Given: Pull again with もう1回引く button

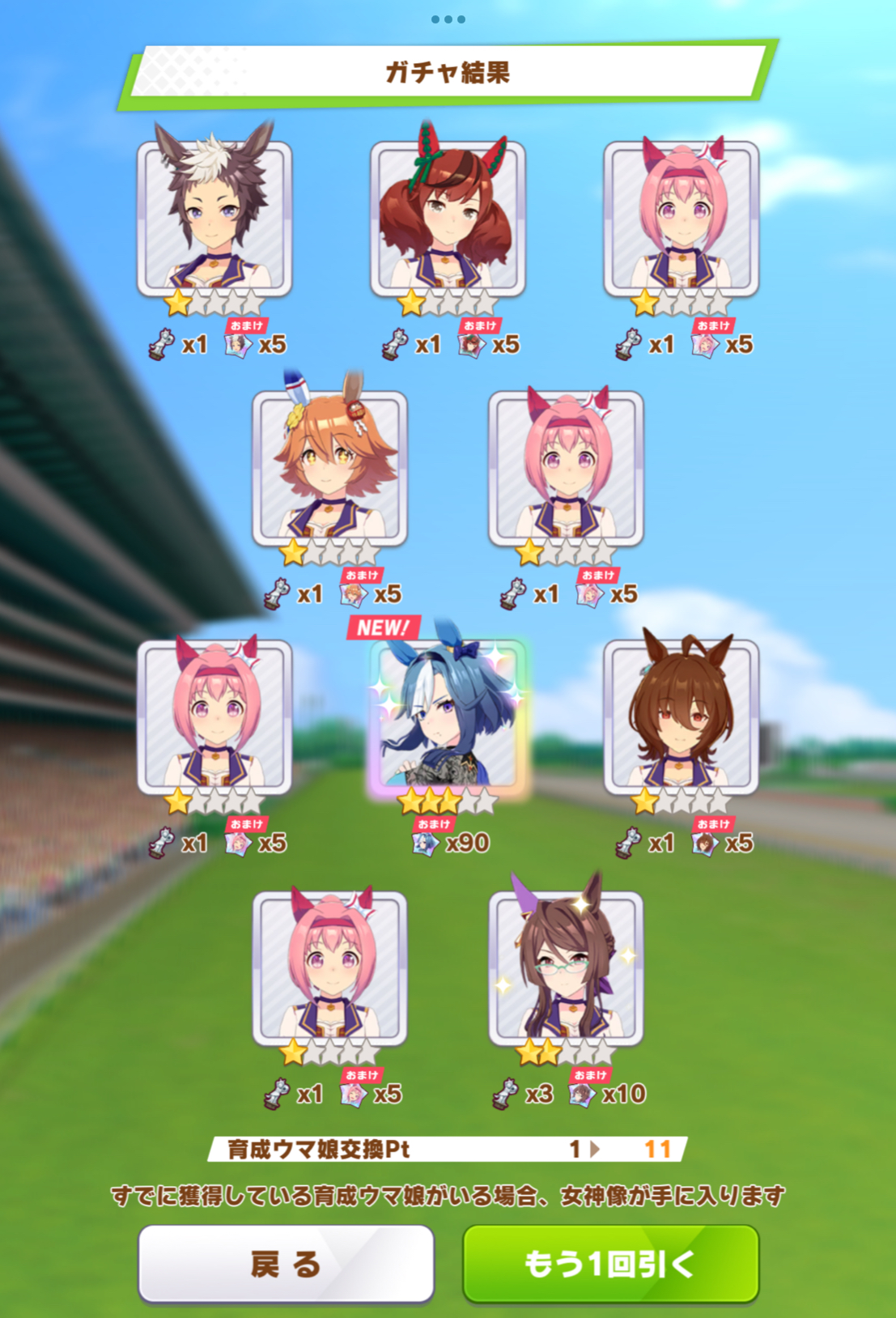Looking at the screenshot, I should 610,1263.
